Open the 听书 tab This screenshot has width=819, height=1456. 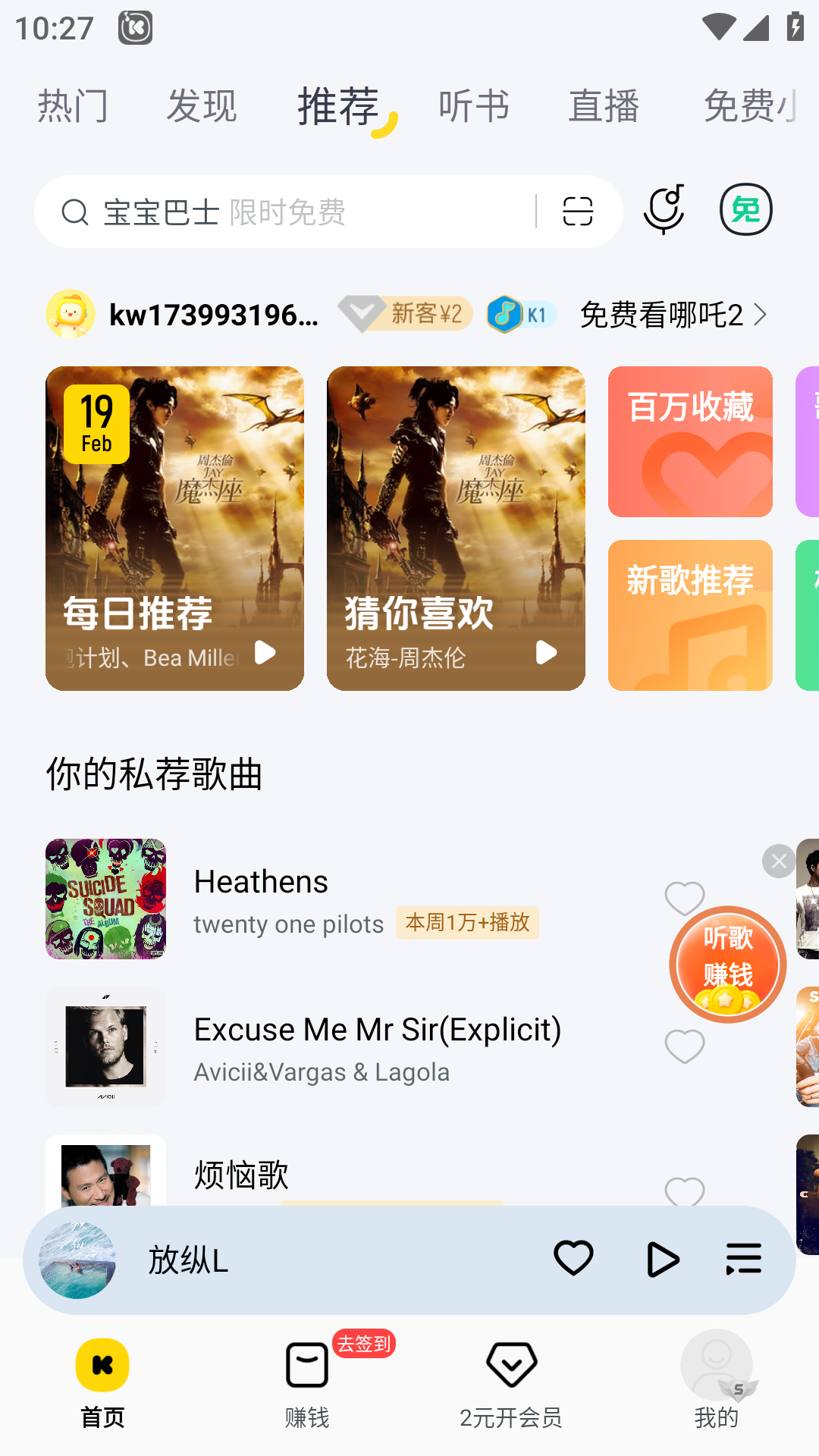[474, 105]
